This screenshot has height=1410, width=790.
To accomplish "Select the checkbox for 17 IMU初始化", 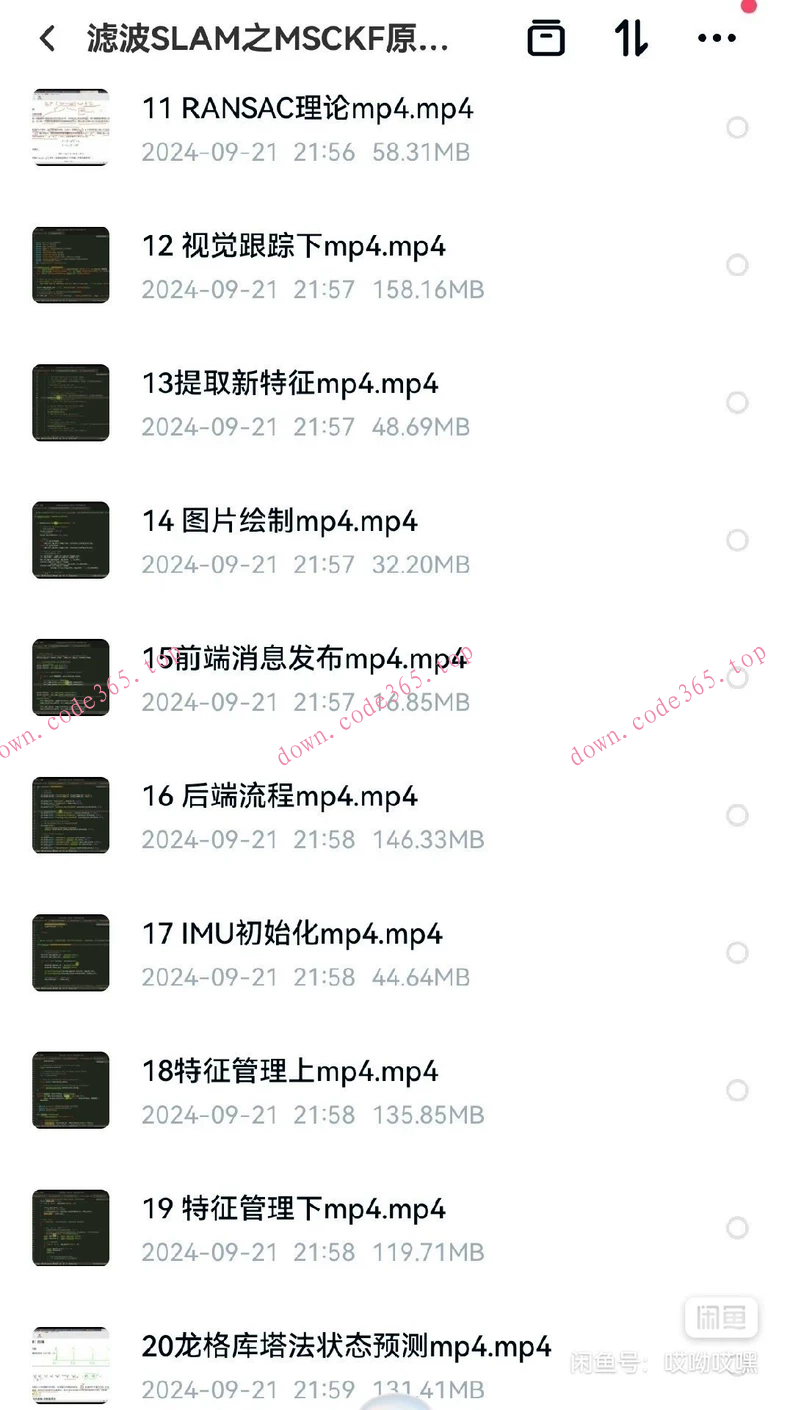I will click(x=737, y=953).
